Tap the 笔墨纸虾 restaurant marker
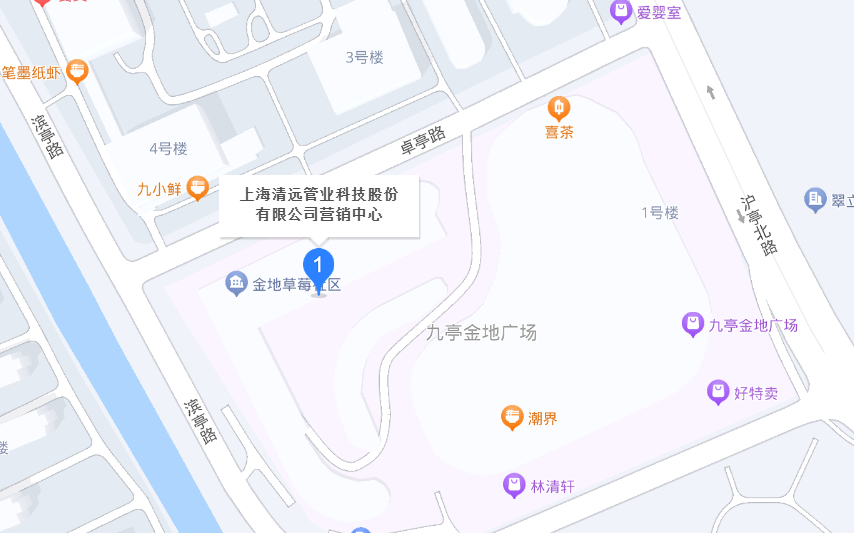 [77, 72]
